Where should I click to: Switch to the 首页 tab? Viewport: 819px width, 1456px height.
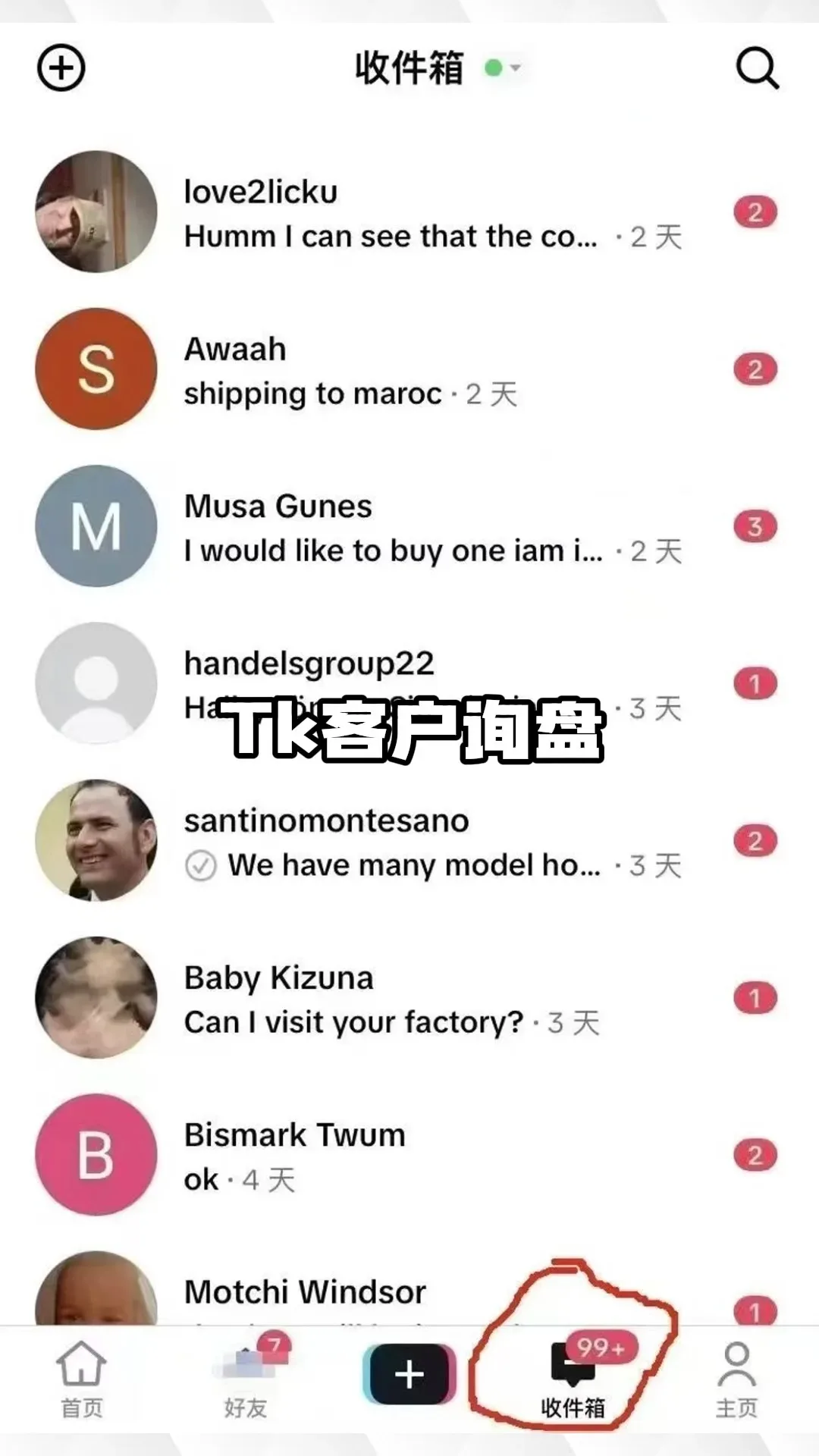81,1379
